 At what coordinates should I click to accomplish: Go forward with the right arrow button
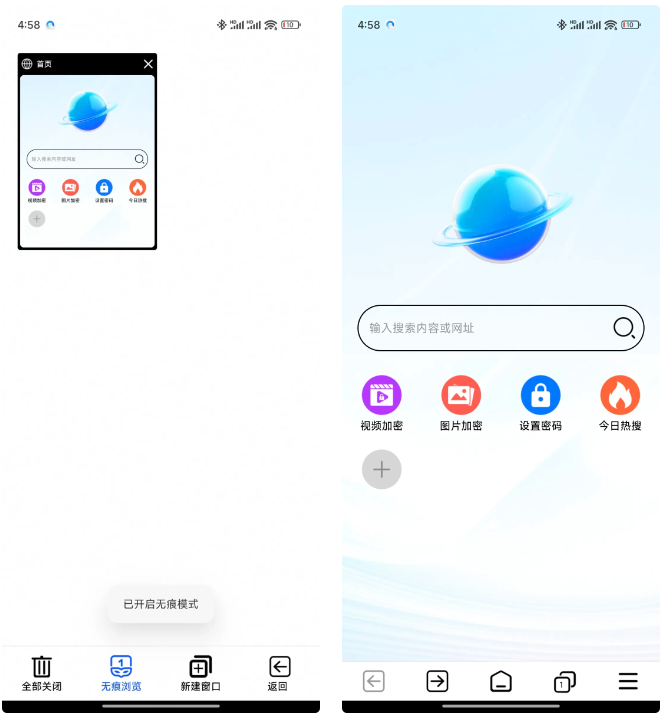click(437, 682)
